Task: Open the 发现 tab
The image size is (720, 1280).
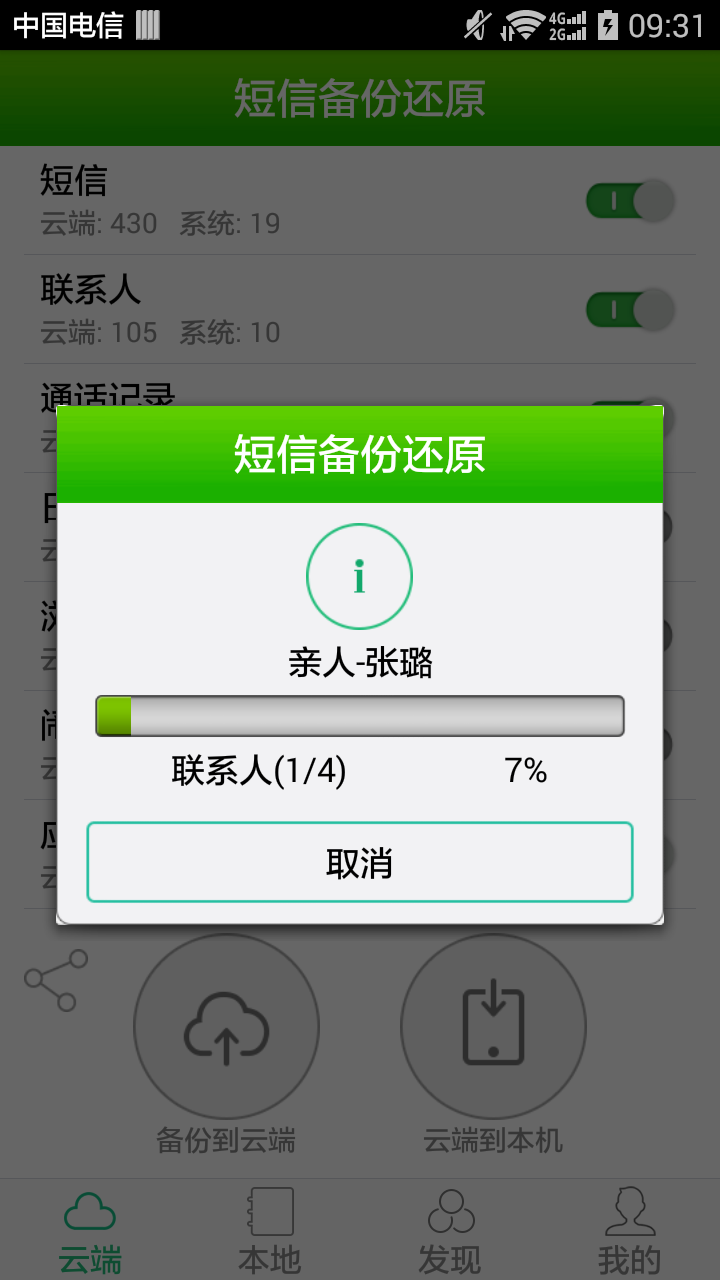Action: [x=450, y=1230]
